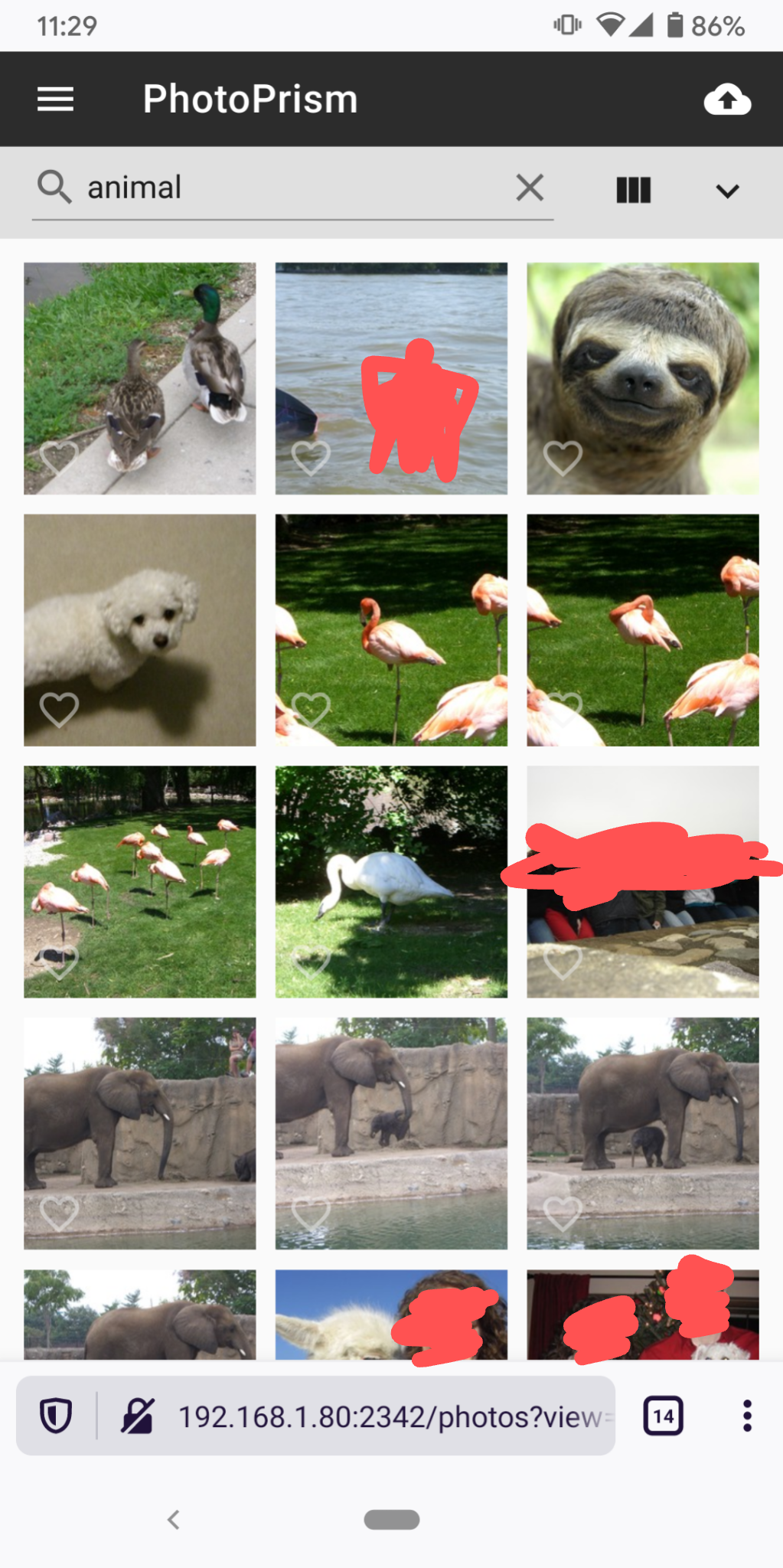
Task: Expand the search filter options chevron
Action: (727, 191)
